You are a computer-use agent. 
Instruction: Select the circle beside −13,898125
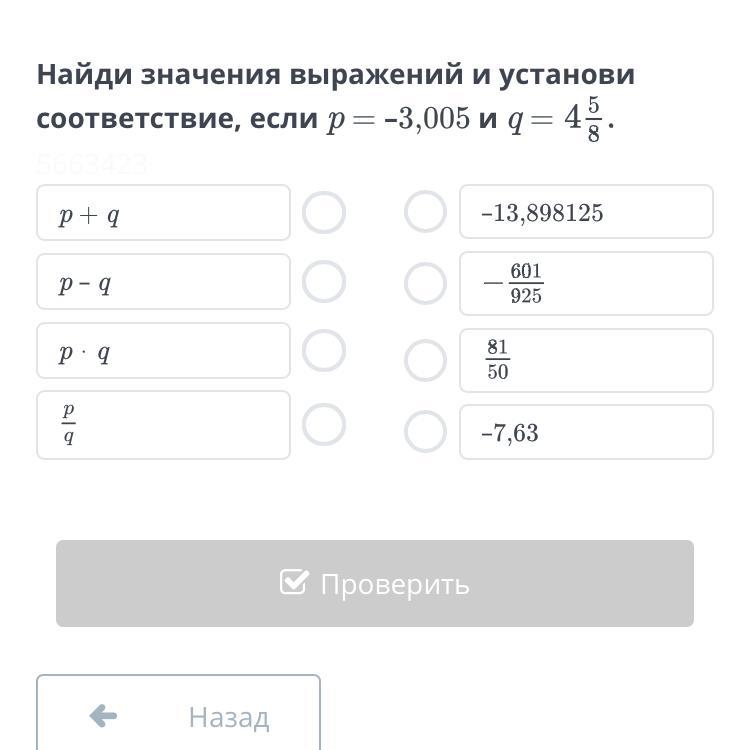(x=425, y=211)
